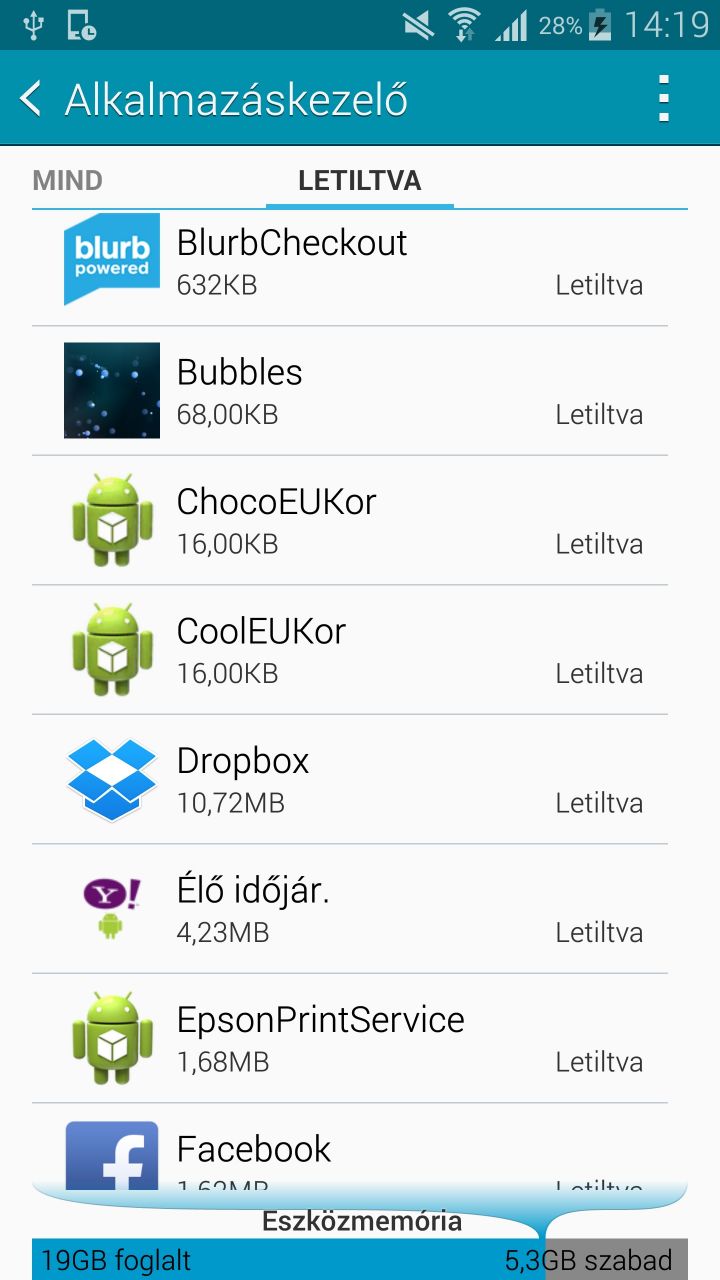Open the Bubbles app entry
The width and height of the screenshot is (720, 1280).
[x=350, y=391]
